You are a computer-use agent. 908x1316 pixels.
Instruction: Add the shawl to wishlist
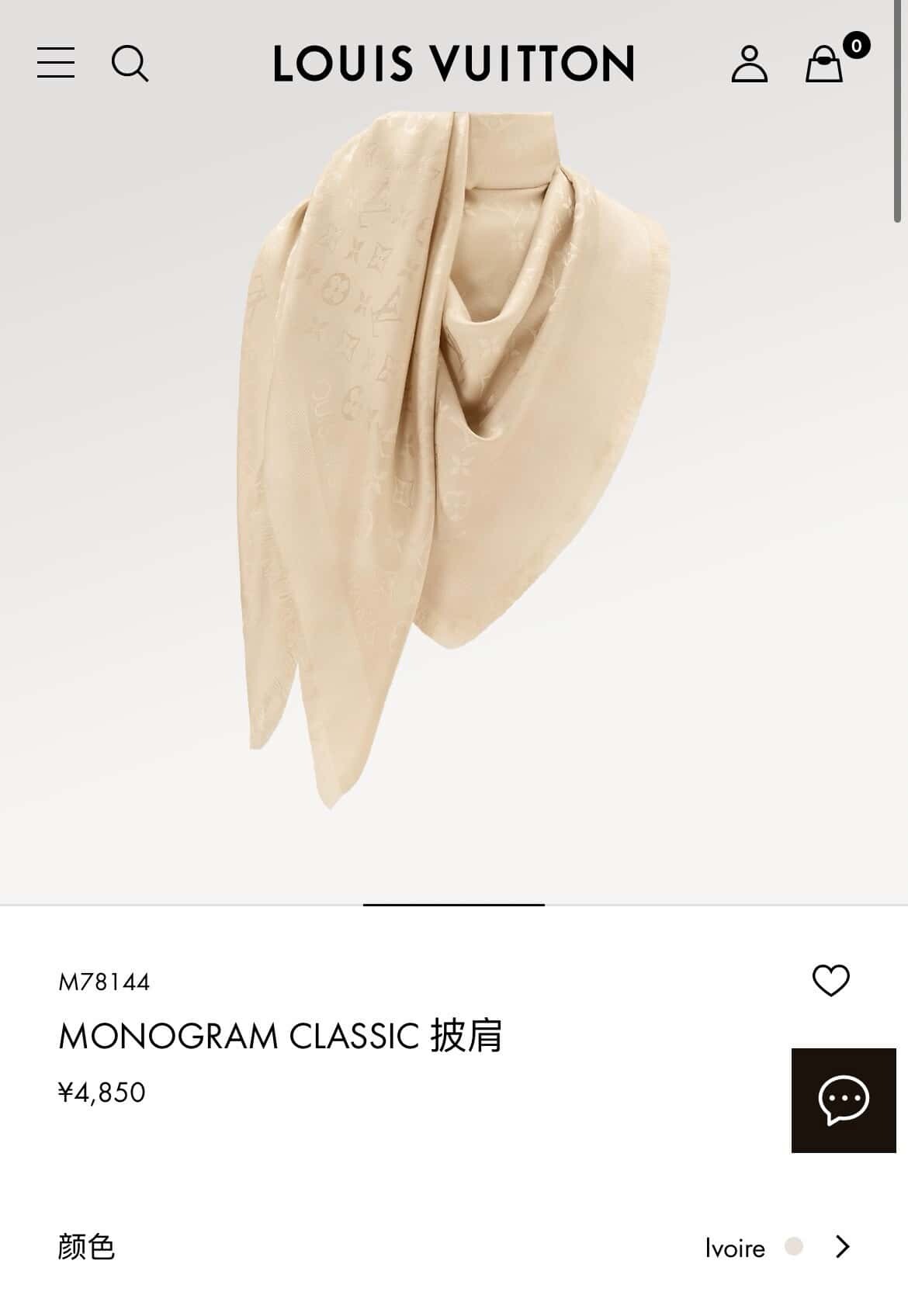point(830,981)
